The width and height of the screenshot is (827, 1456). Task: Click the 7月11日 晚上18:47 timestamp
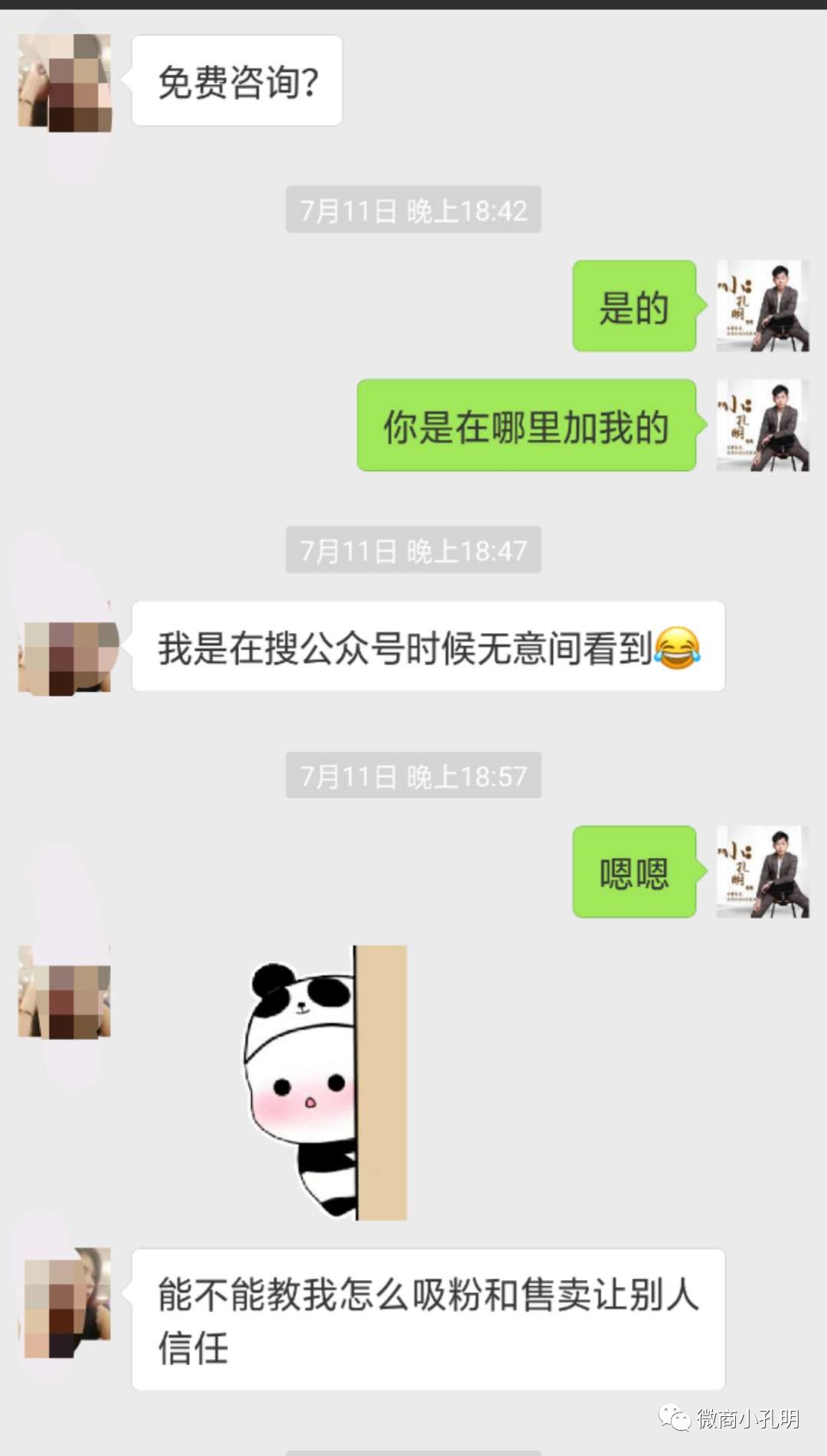(x=413, y=548)
